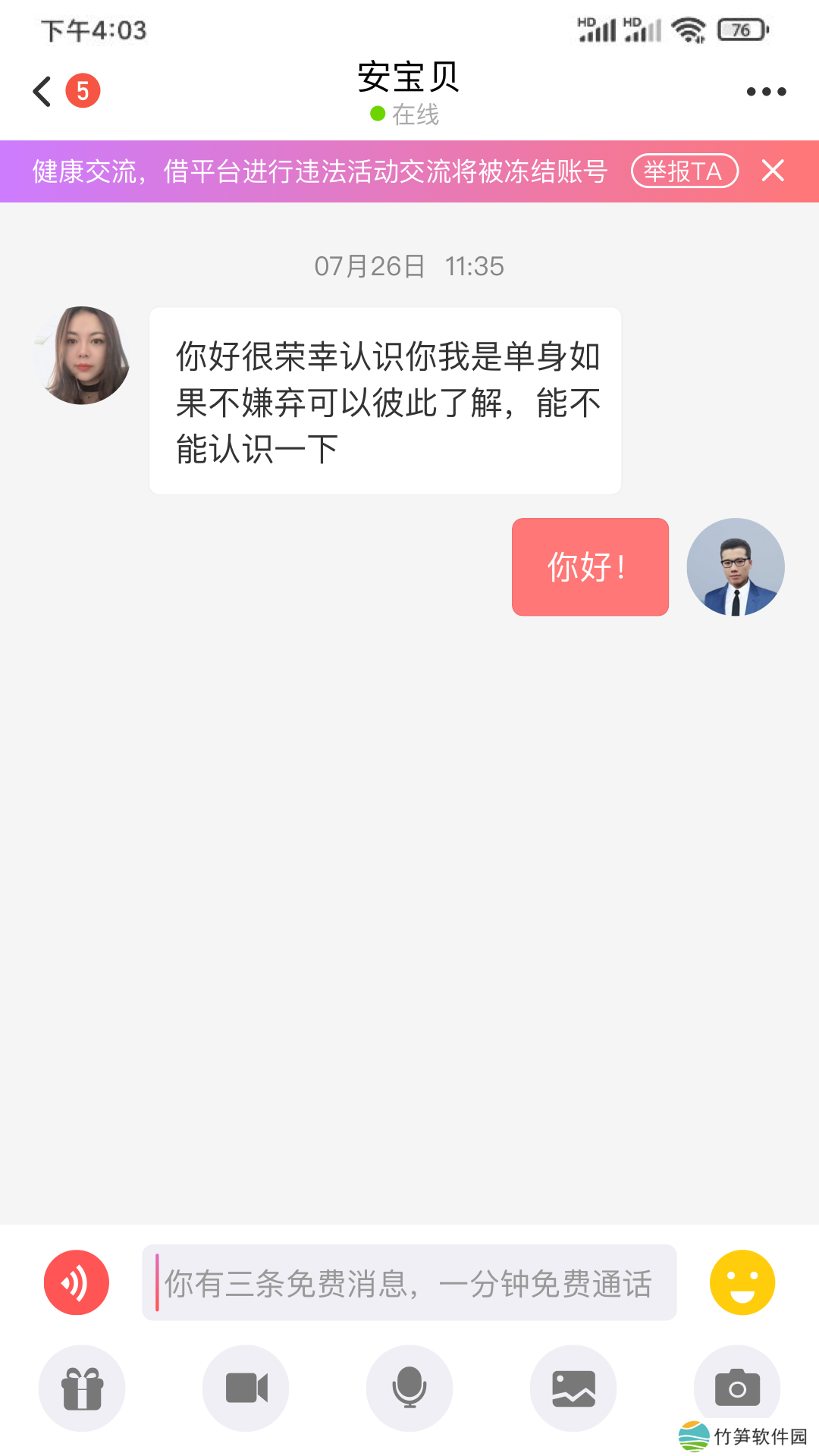Start a video call
The width and height of the screenshot is (819, 1456).
point(246,1389)
